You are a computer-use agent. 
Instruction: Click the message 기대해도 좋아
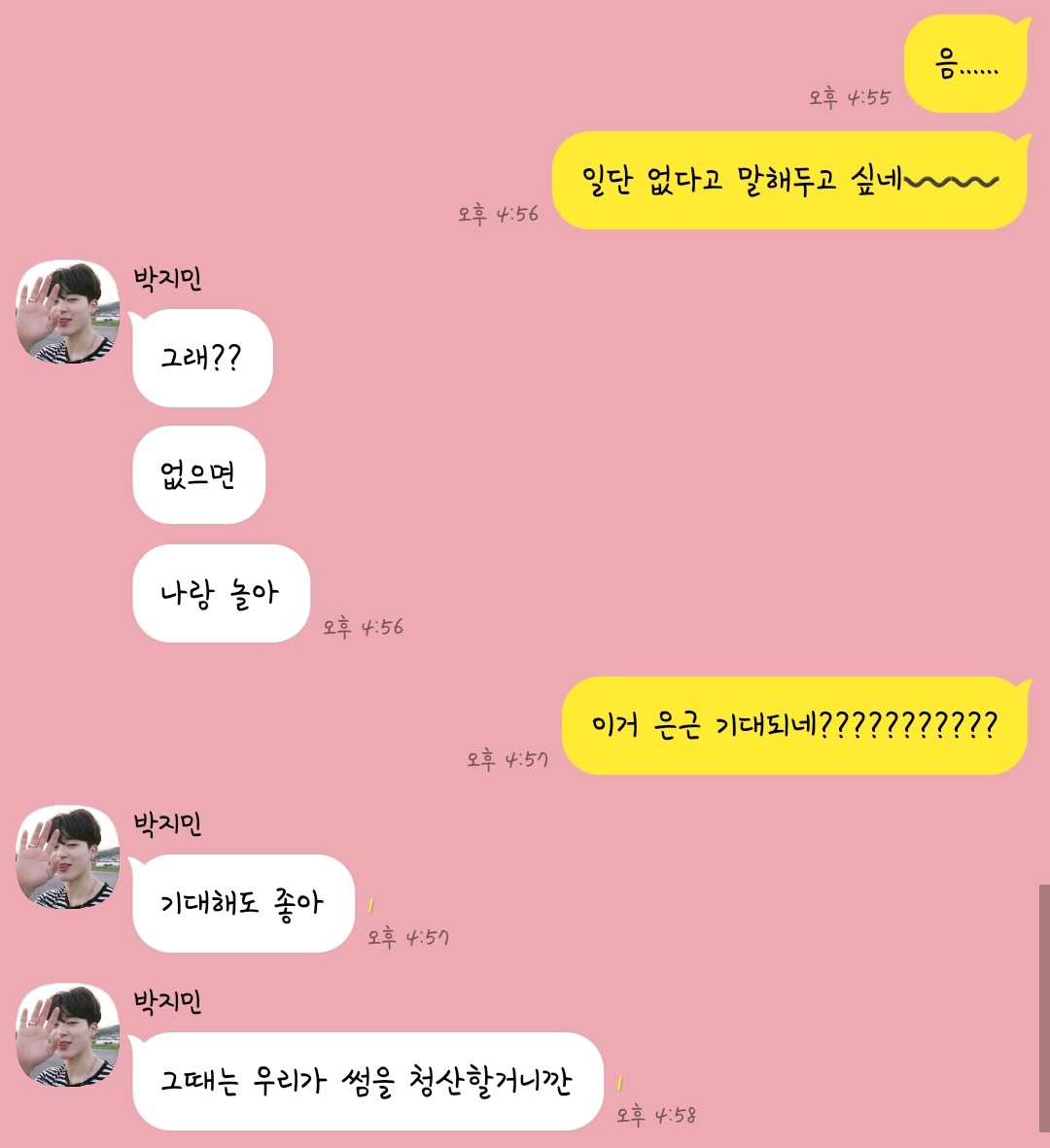coord(243,903)
